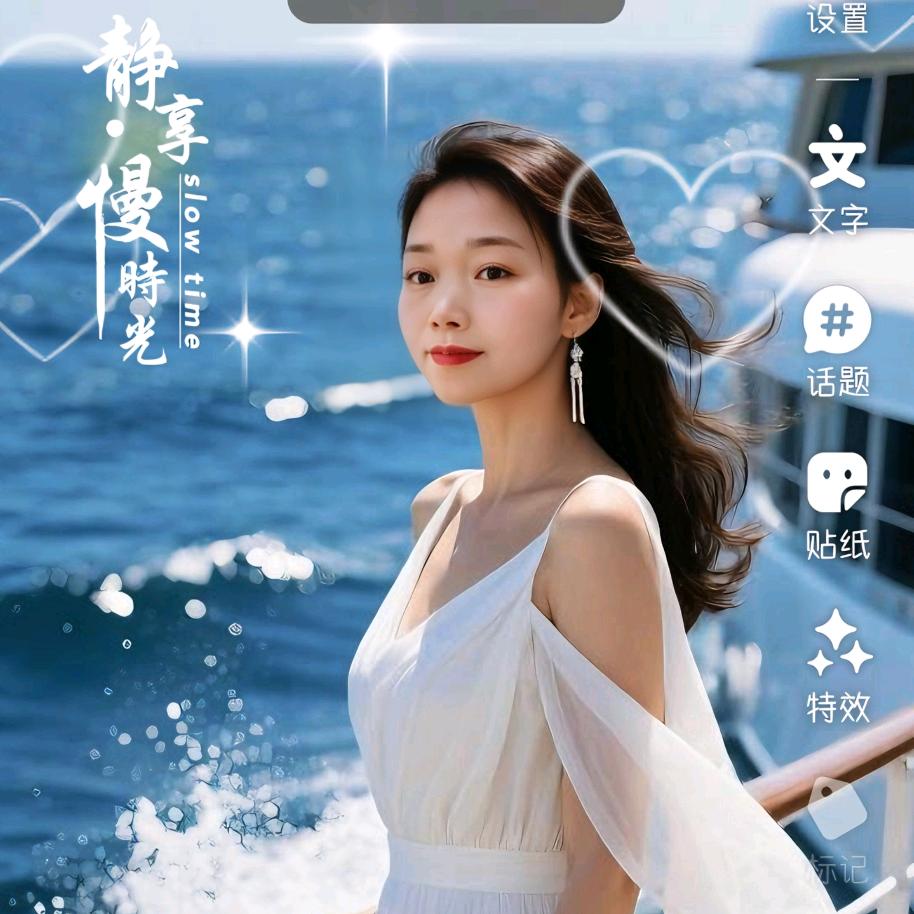The height and width of the screenshot is (914, 914).
Task: Tap the 标记 tag tool
Action: click(838, 830)
